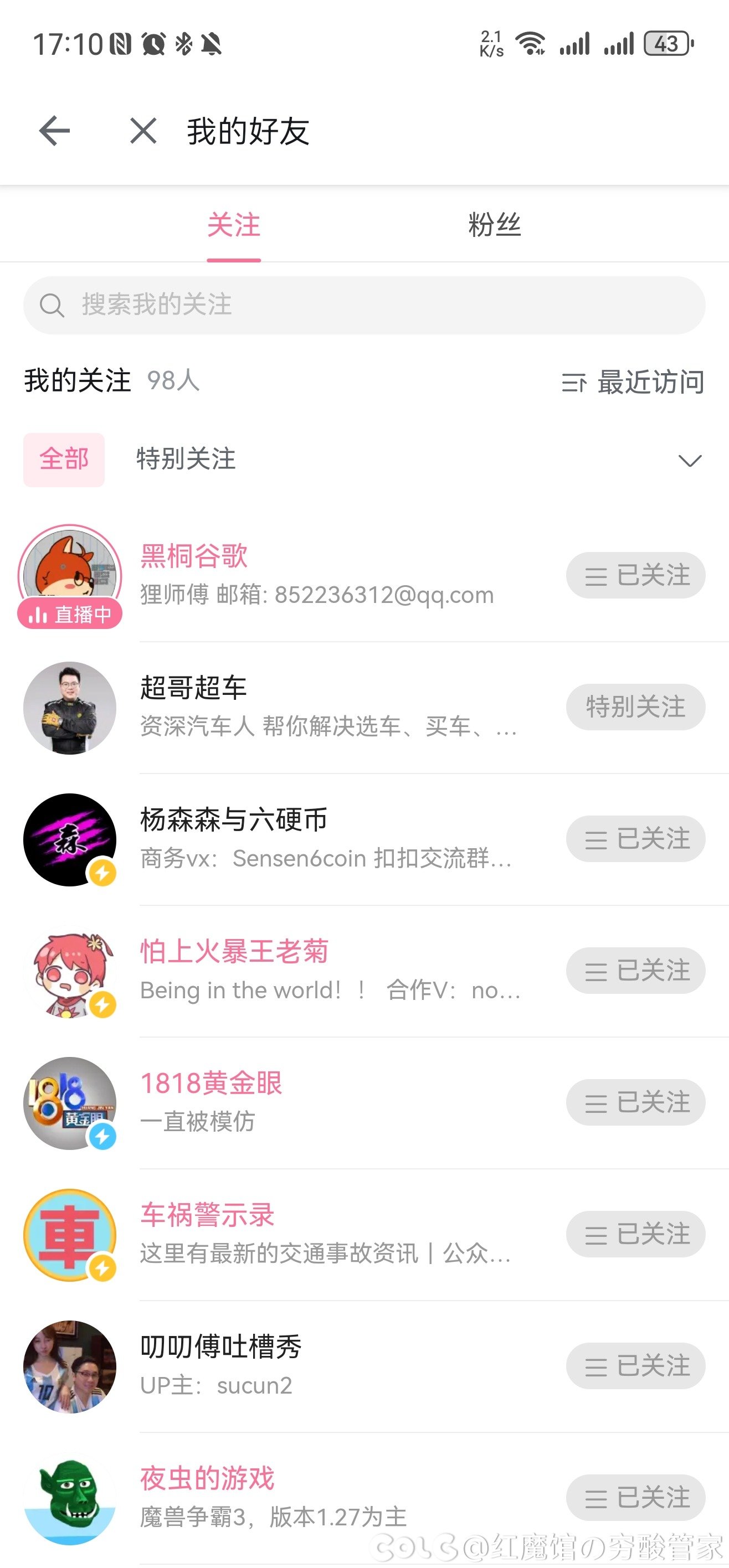Tap 已关注 button for 怕上火暴王老菊
The image size is (729, 1568).
635,970
